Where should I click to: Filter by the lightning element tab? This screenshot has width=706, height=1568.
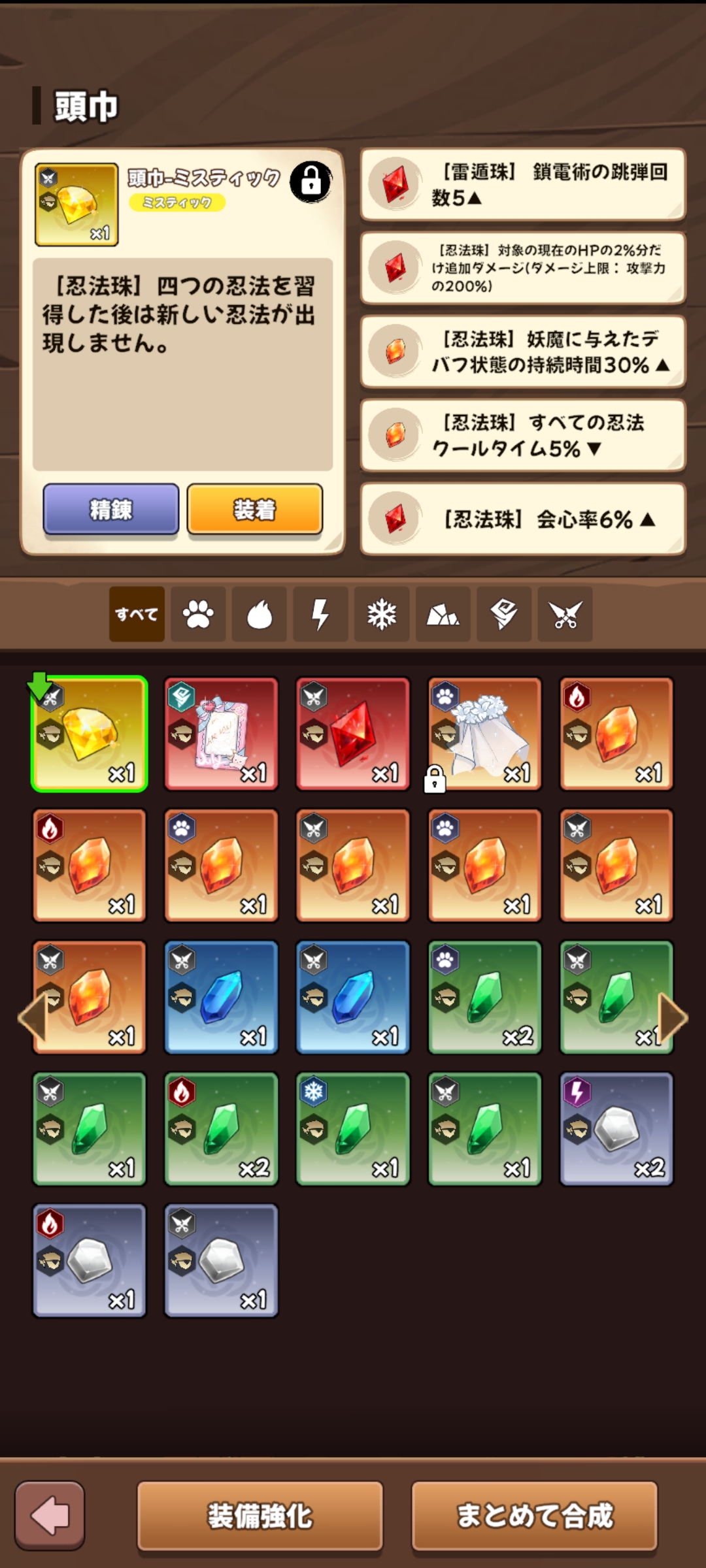click(320, 614)
